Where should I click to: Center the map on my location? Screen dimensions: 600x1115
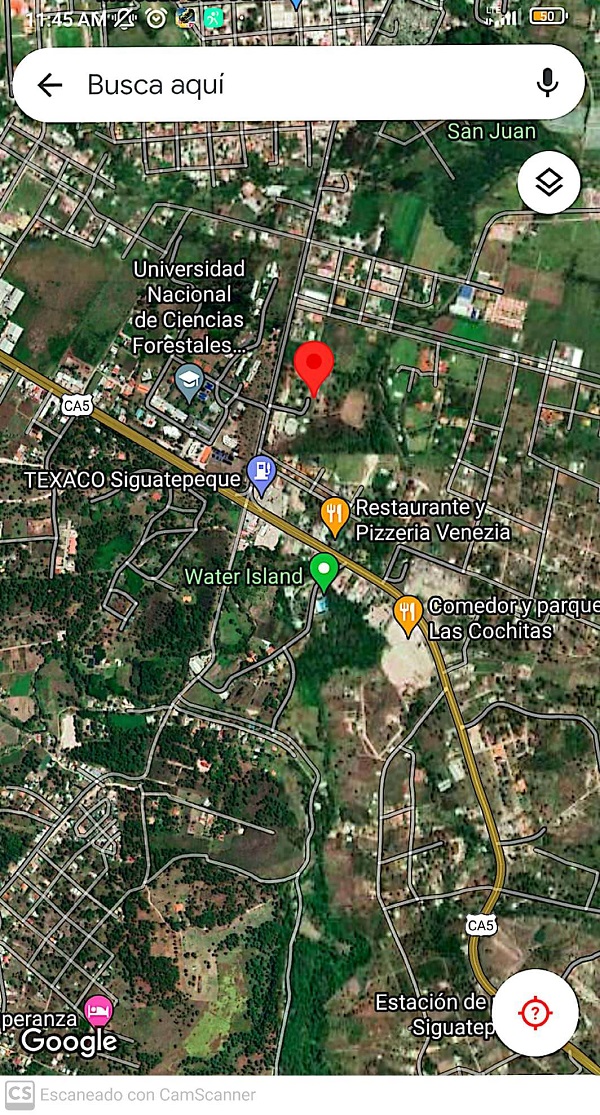point(535,1013)
